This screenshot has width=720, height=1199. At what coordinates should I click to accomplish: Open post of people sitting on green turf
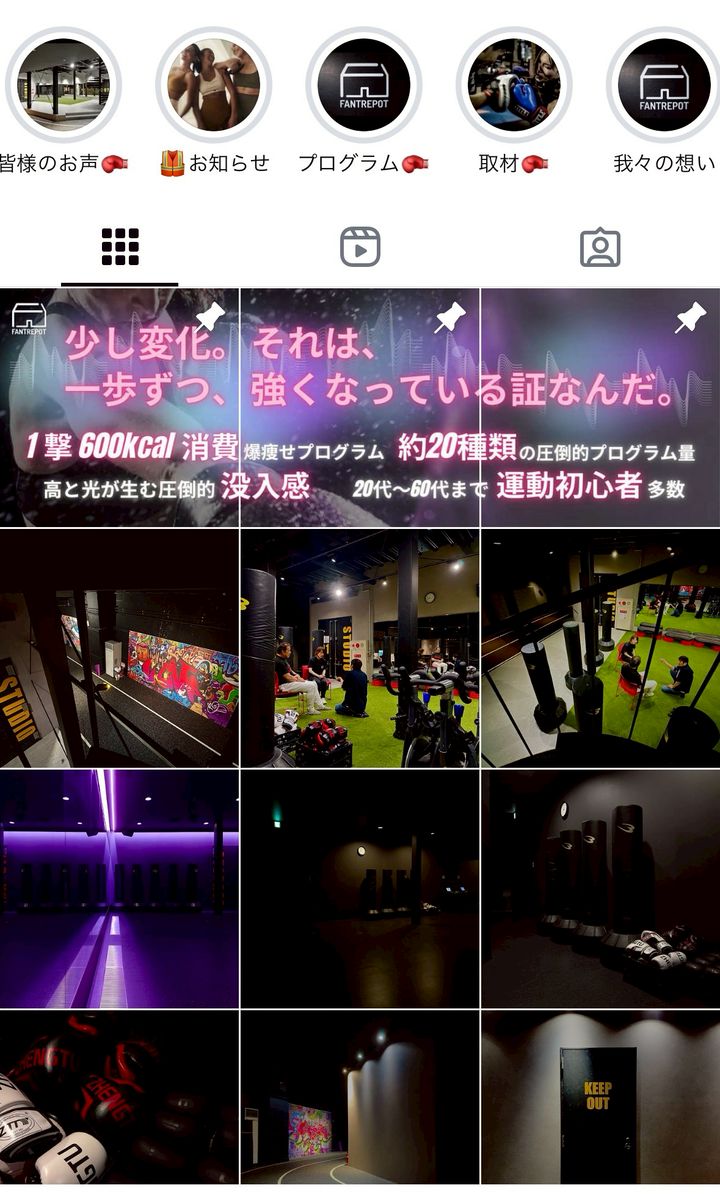(x=360, y=648)
